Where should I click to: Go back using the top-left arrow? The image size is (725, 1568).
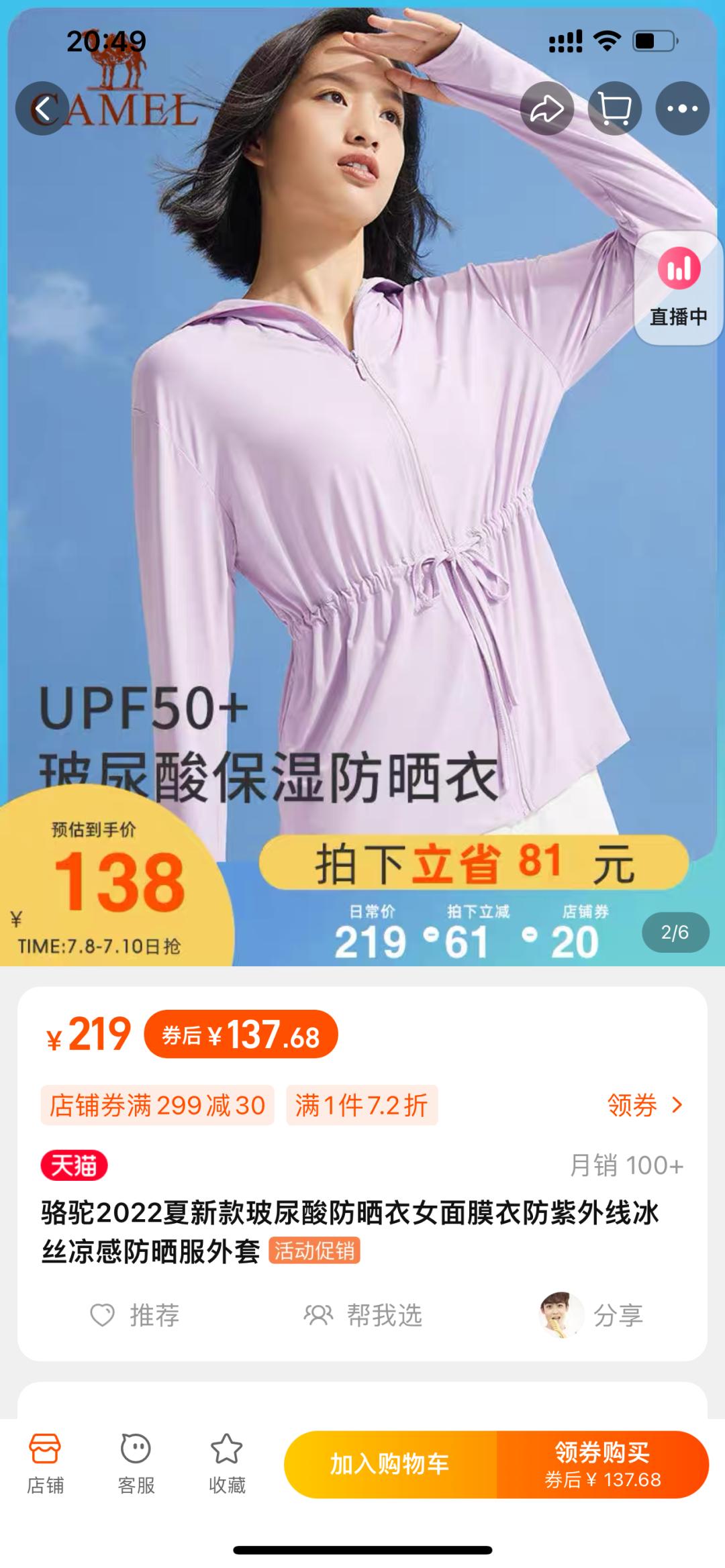point(42,109)
